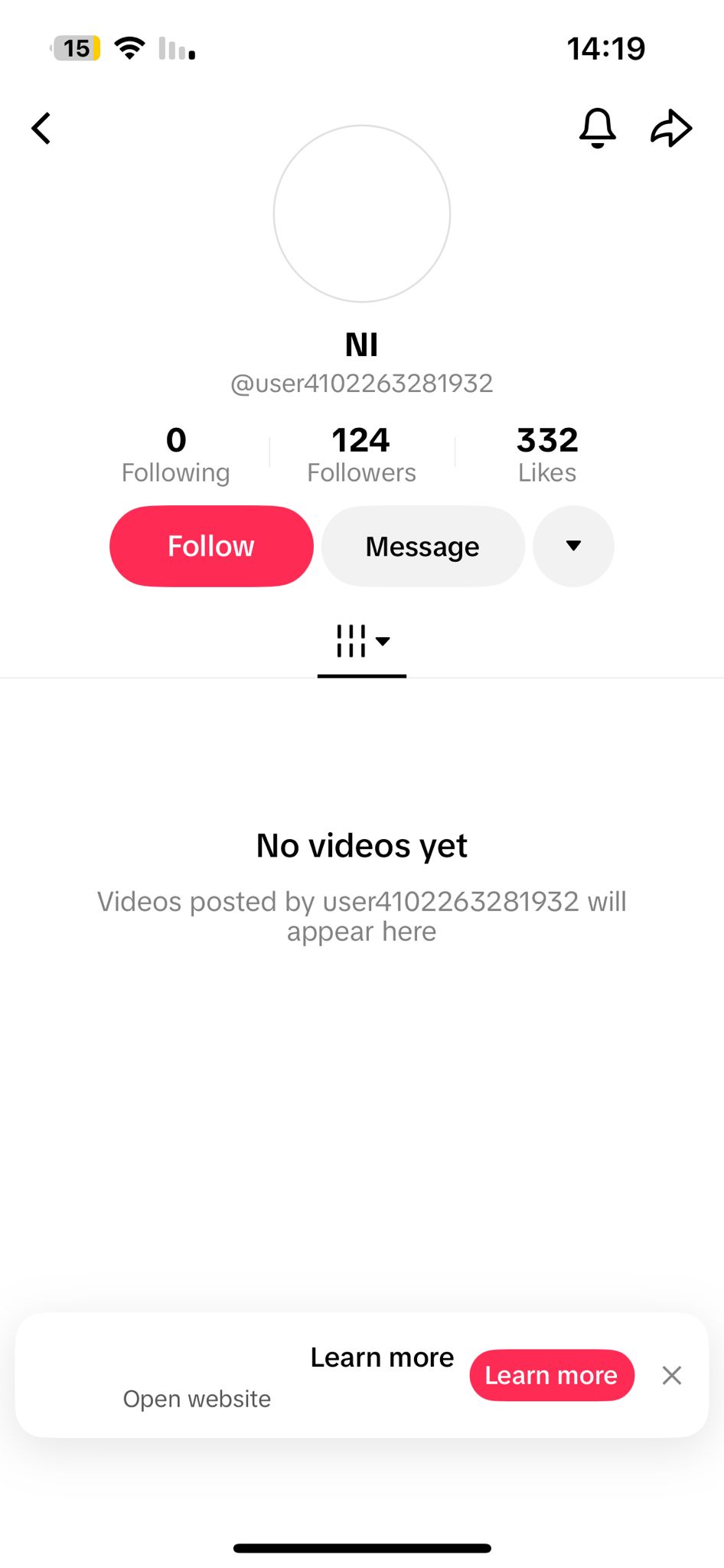Open the profile picture
Image resolution: width=724 pixels, height=1568 pixels.
click(362, 214)
